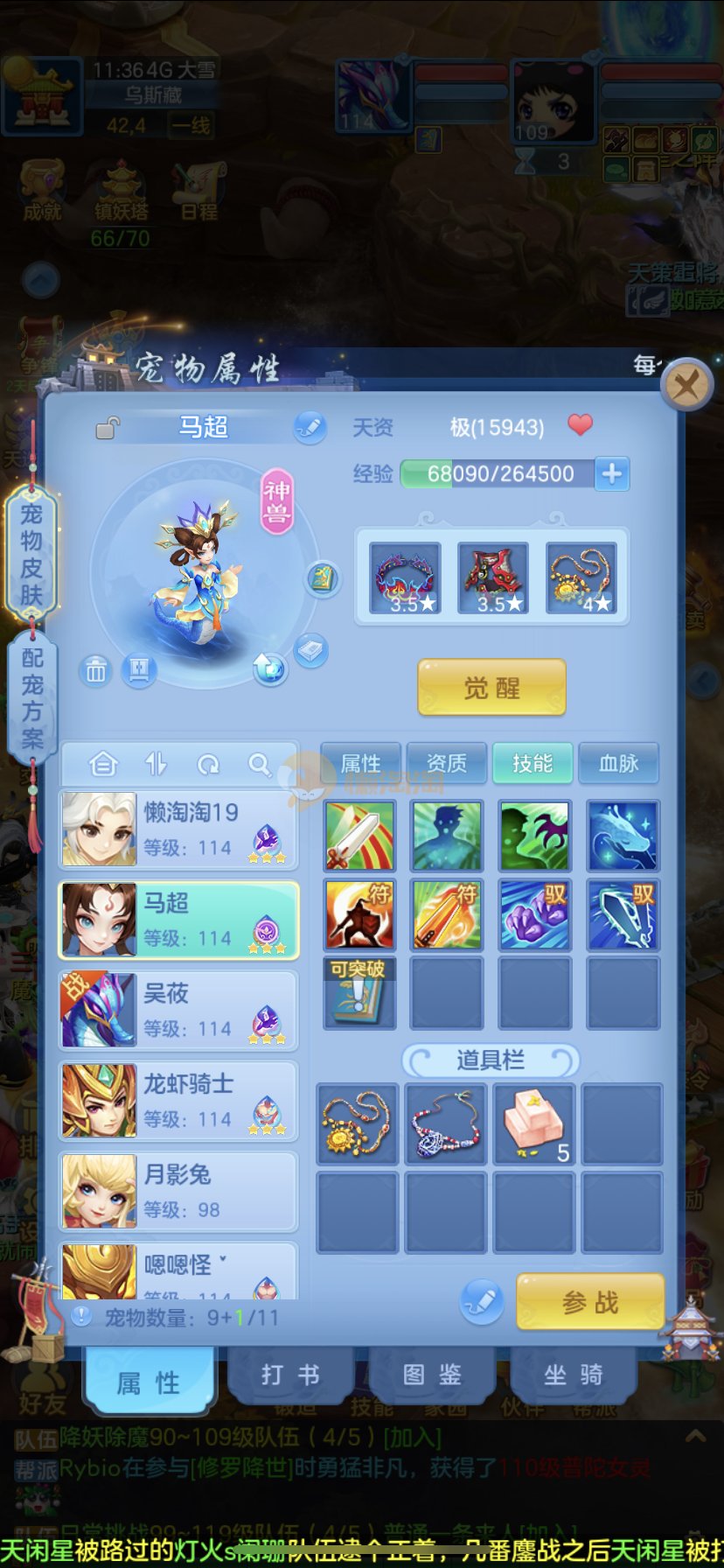724x1568 pixels.
Task: Open the 配宠方案 side tab
Action: click(x=32, y=697)
